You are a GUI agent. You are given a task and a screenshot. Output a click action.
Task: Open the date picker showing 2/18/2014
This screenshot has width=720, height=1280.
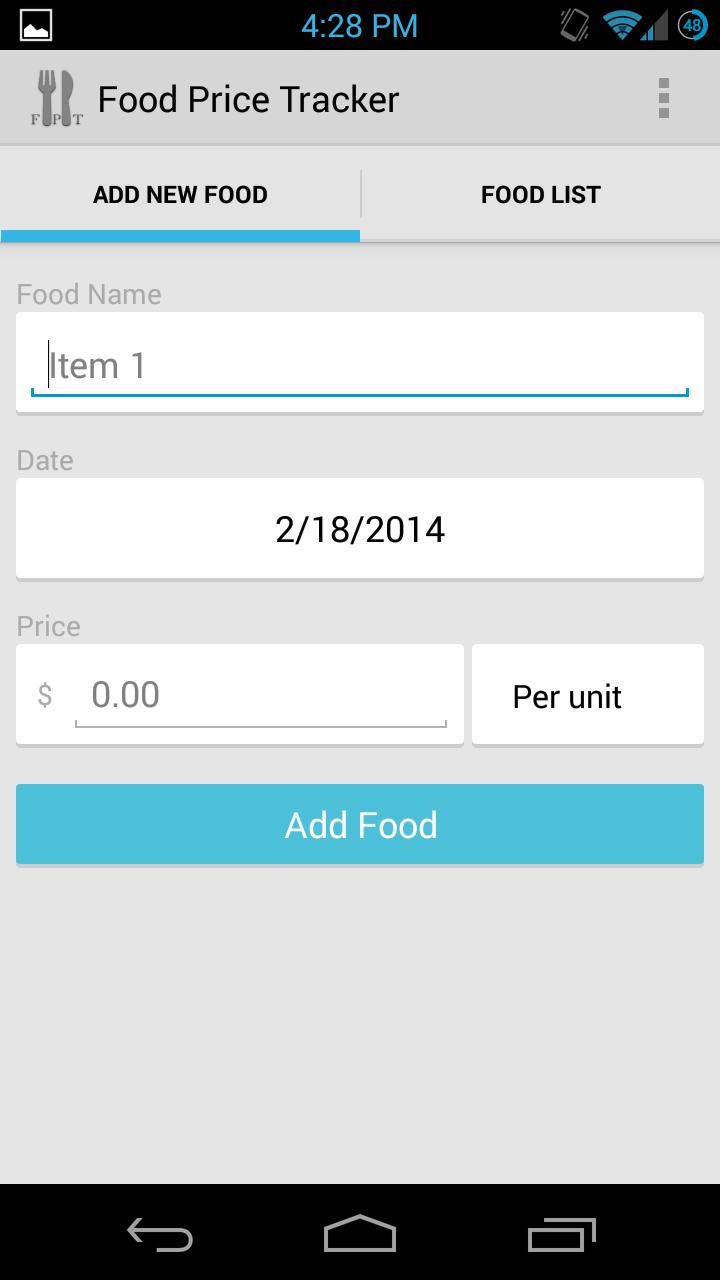pyautogui.click(x=360, y=528)
